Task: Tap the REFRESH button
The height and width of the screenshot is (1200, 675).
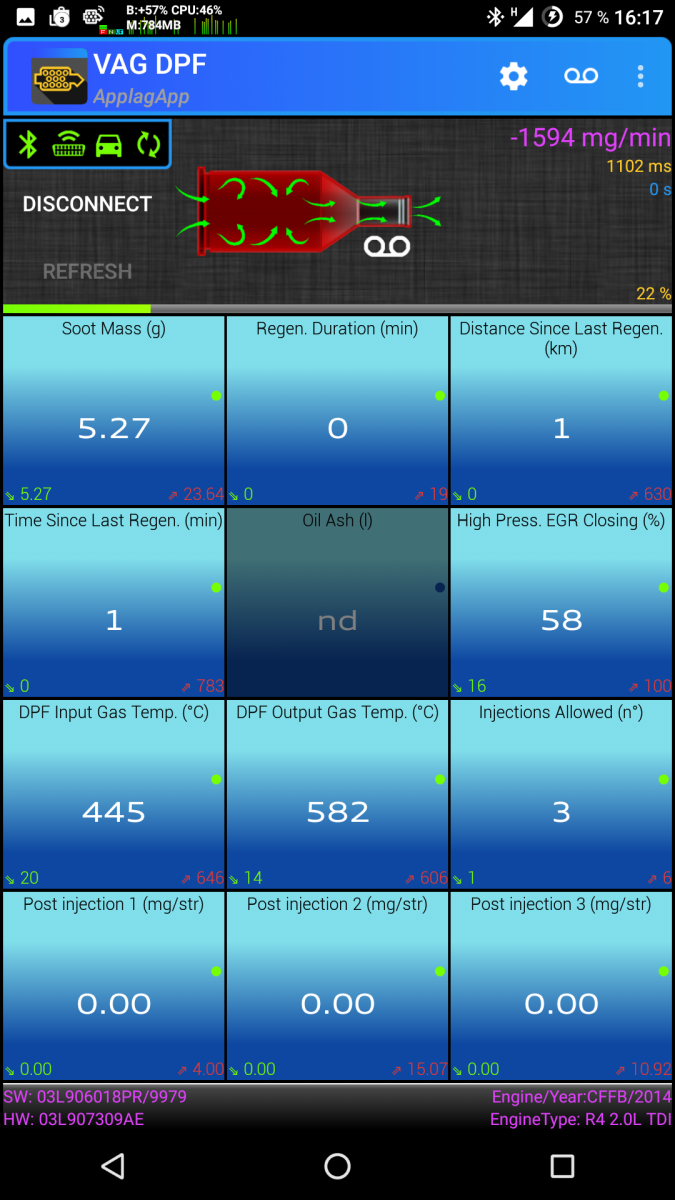Action: pos(88,271)
